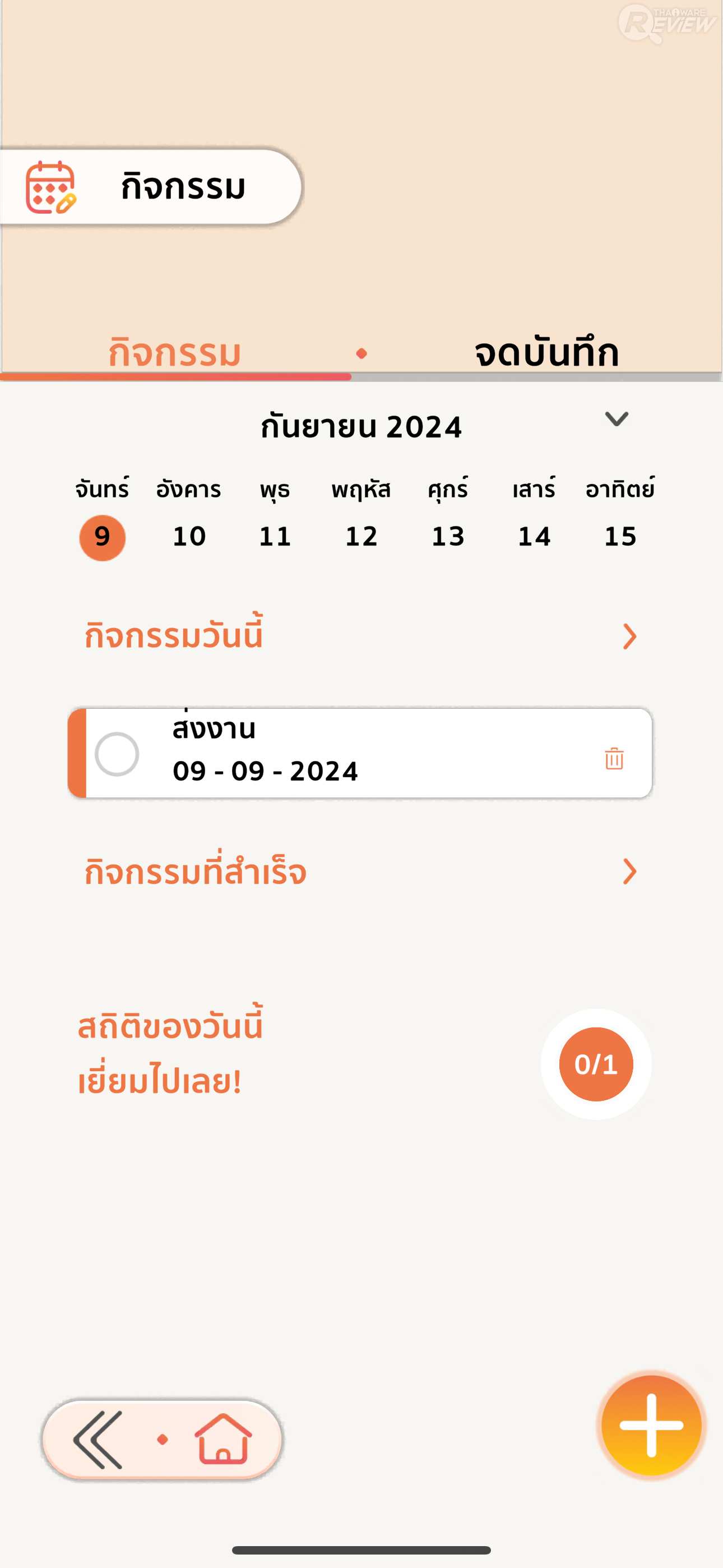This screenshot has height=1568, width=723.
Task: Expand the กิจกรรมที่สำเร็จ section arrow
Action: coord(629,871)
